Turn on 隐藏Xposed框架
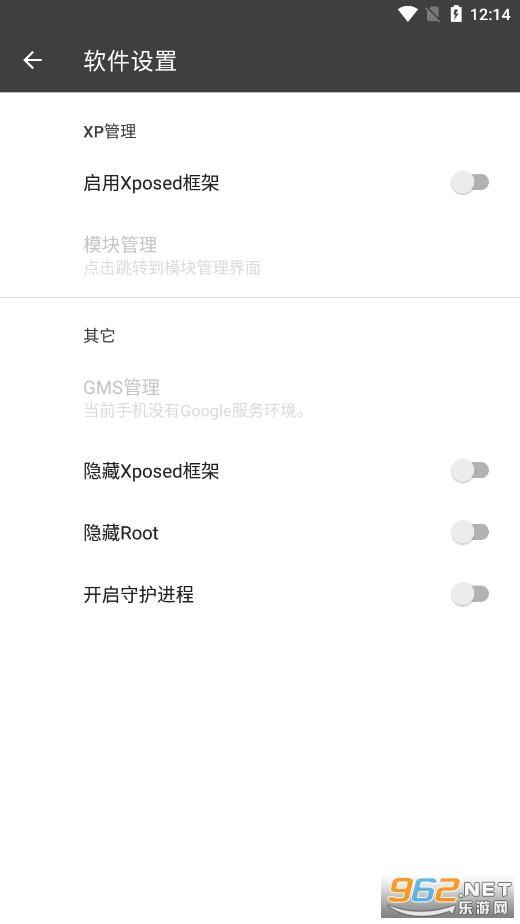The width and height of the screenshot is (520, 924). 470,470
